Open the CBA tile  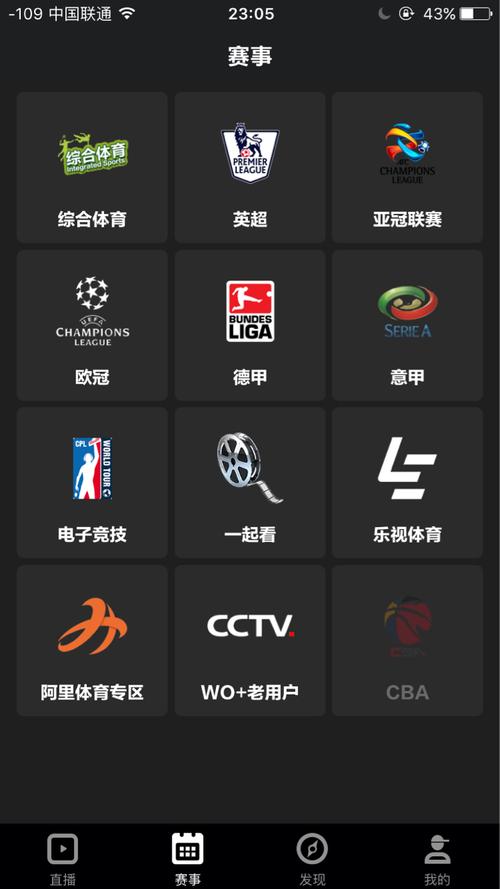[407, 640]
